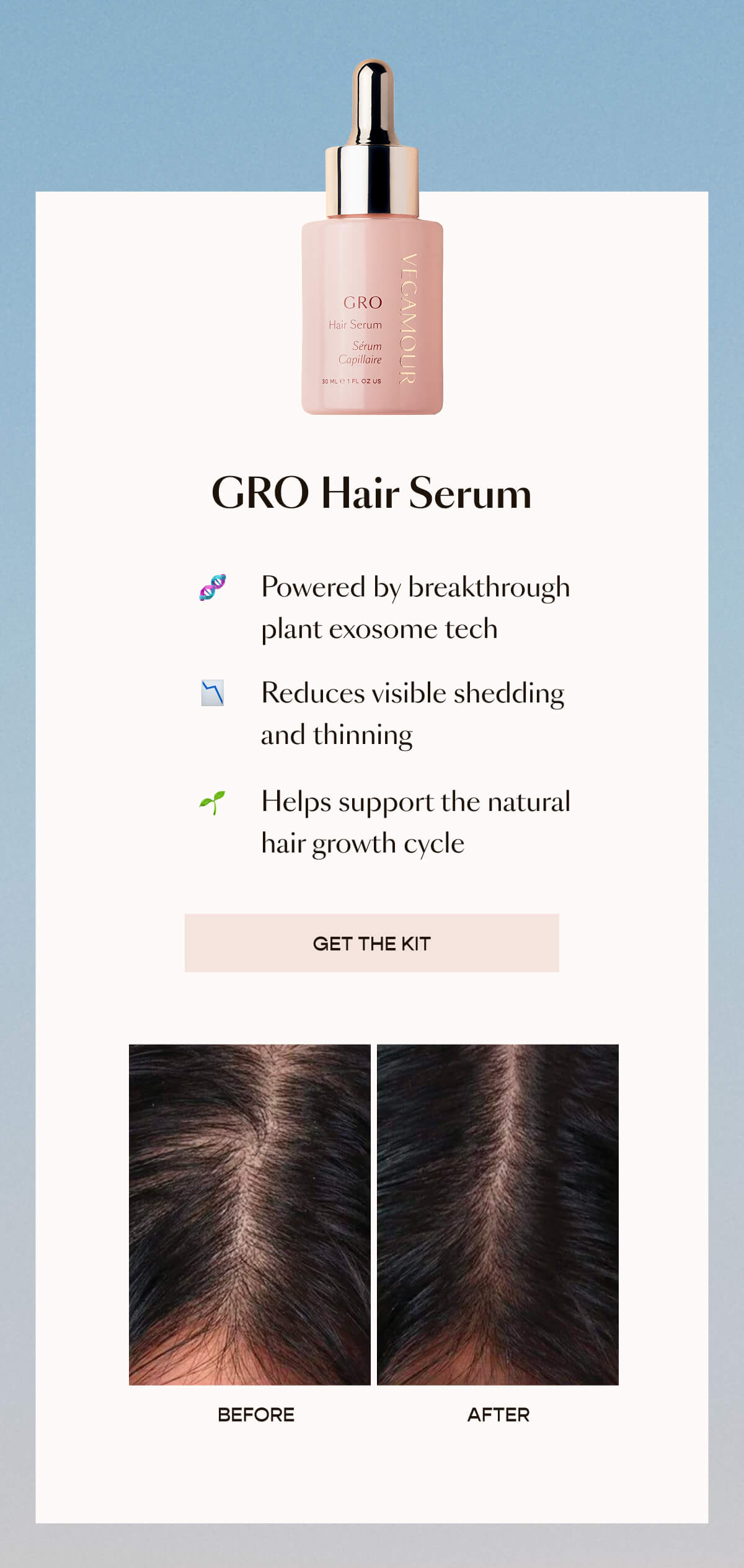Tap the GET THE KIT button
Image resolution: width=744 pixels, height=1568 pixels.
(x=371, y=943)
